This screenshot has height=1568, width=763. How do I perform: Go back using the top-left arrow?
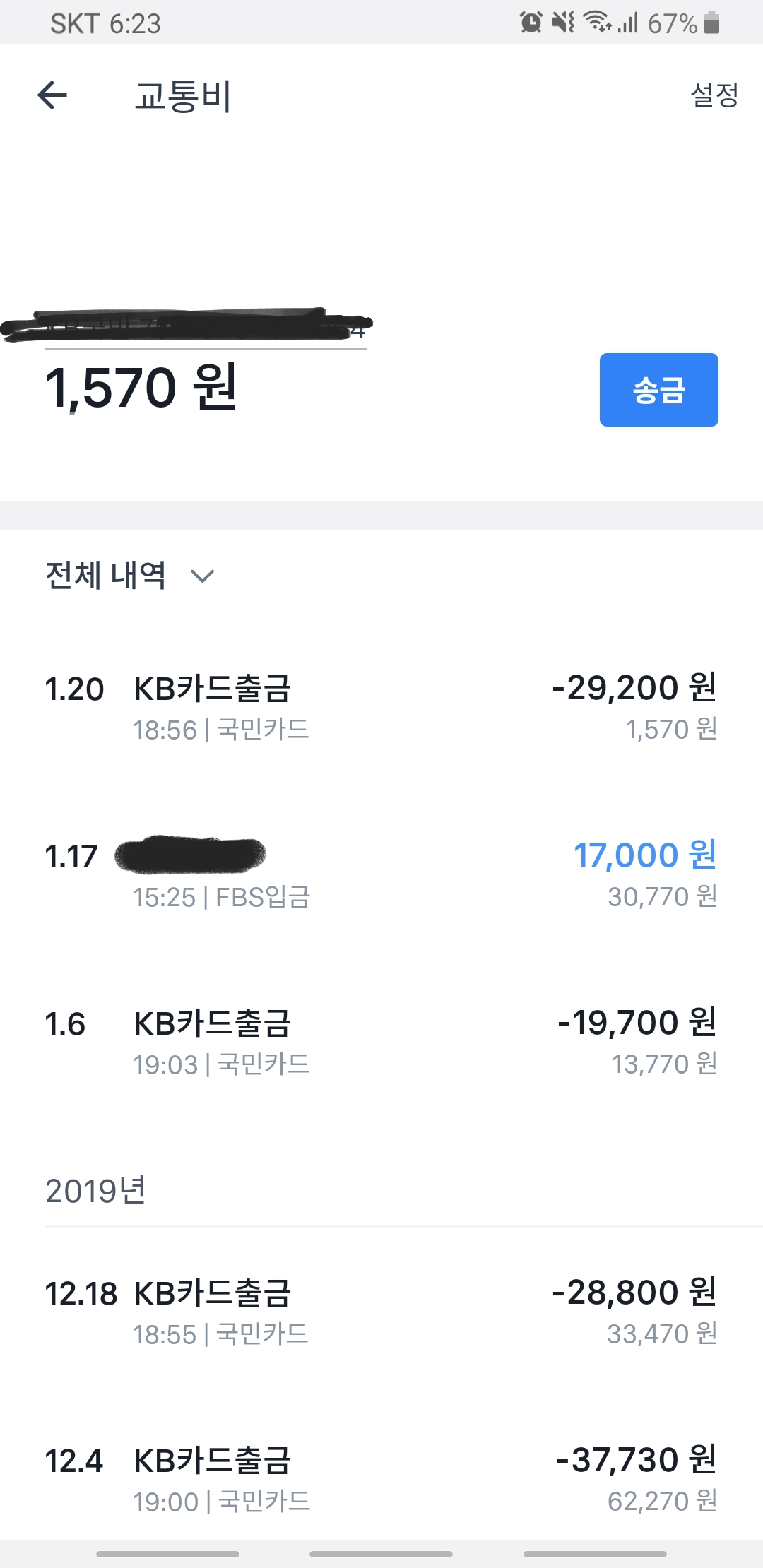[52, 95]
